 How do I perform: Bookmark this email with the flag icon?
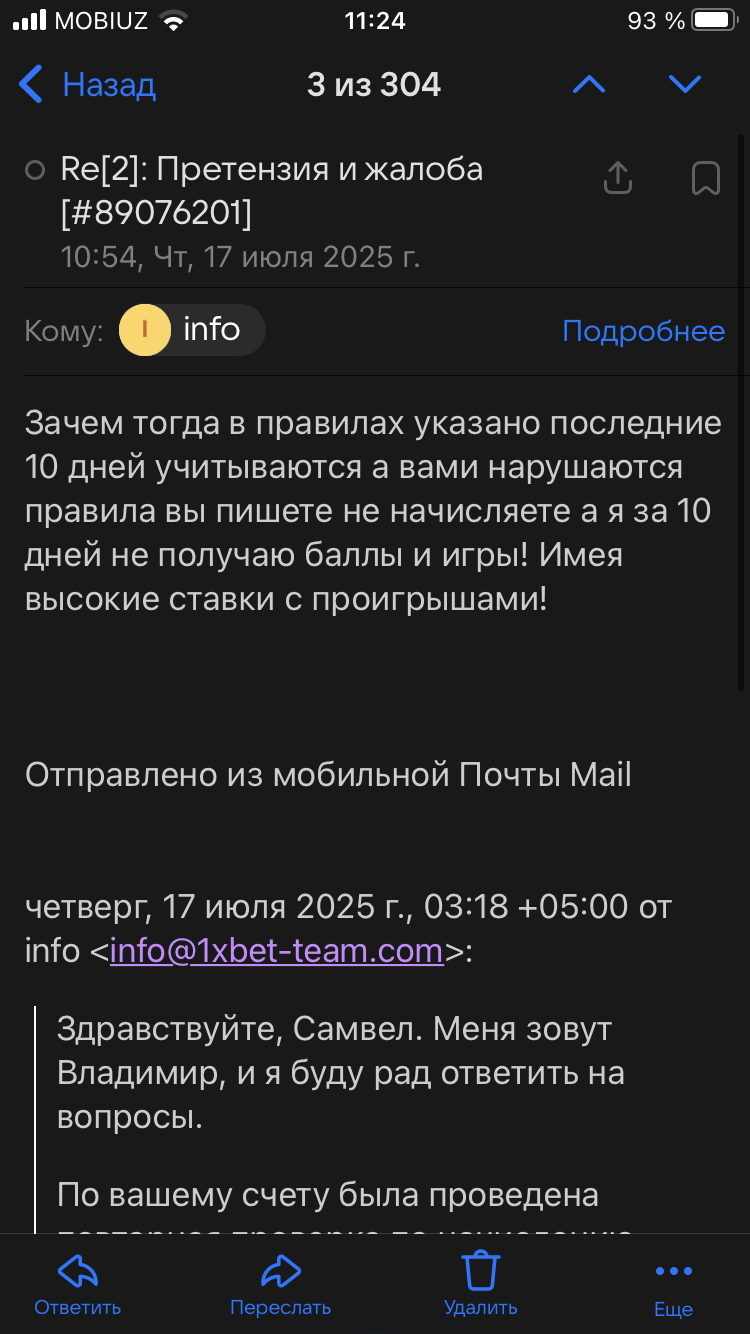(706, 178)
